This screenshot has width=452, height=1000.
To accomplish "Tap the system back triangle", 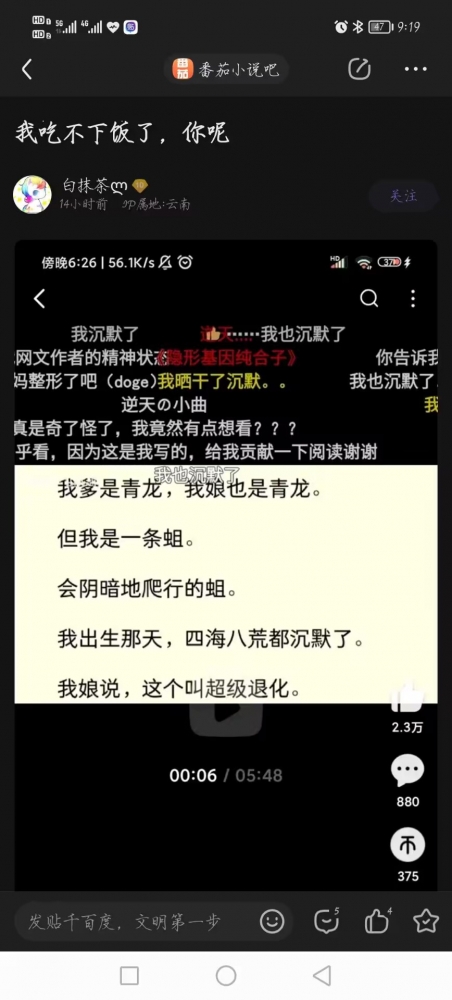I will pos(323,975).
